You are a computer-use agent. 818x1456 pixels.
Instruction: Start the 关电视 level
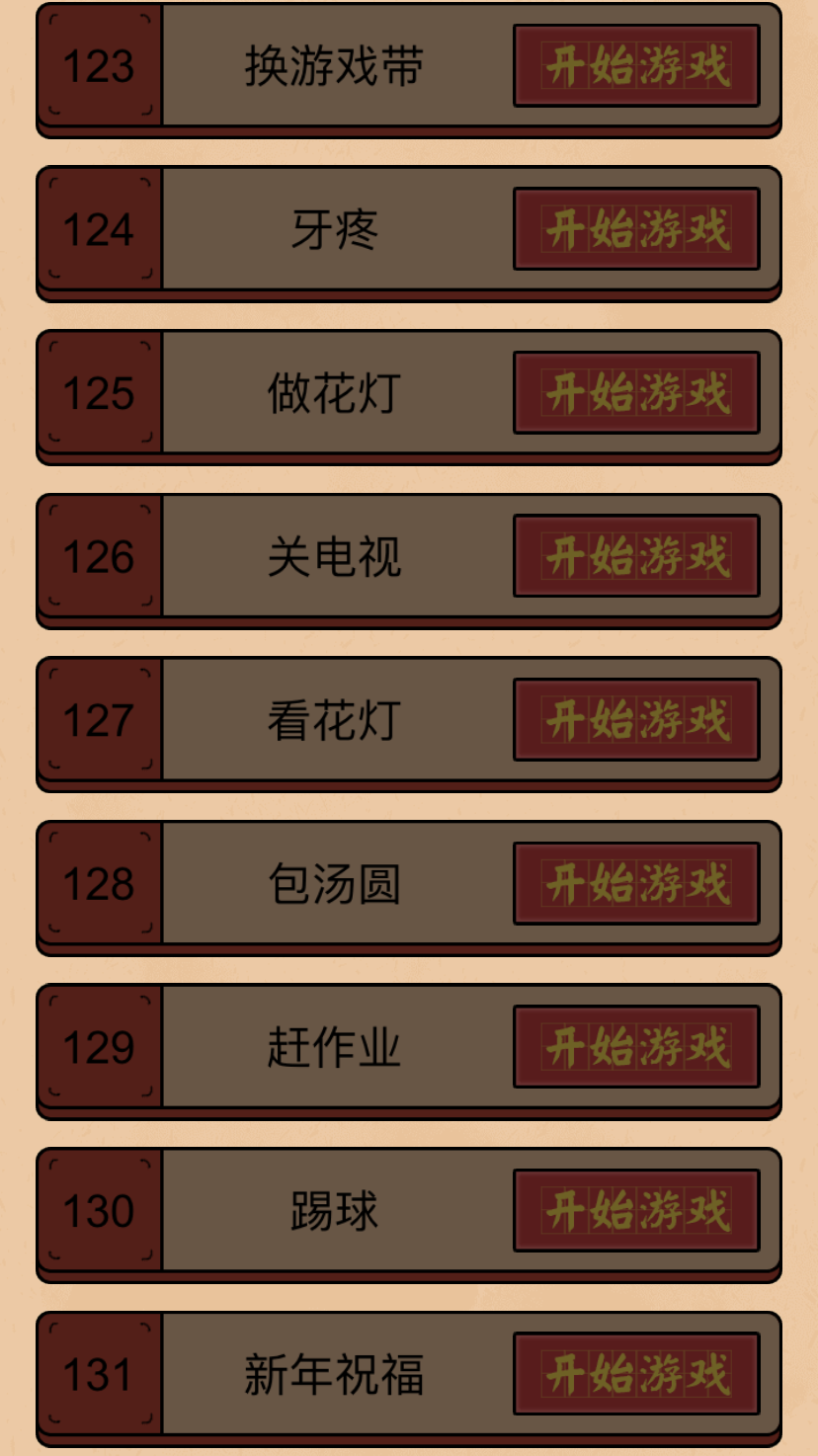636,556
